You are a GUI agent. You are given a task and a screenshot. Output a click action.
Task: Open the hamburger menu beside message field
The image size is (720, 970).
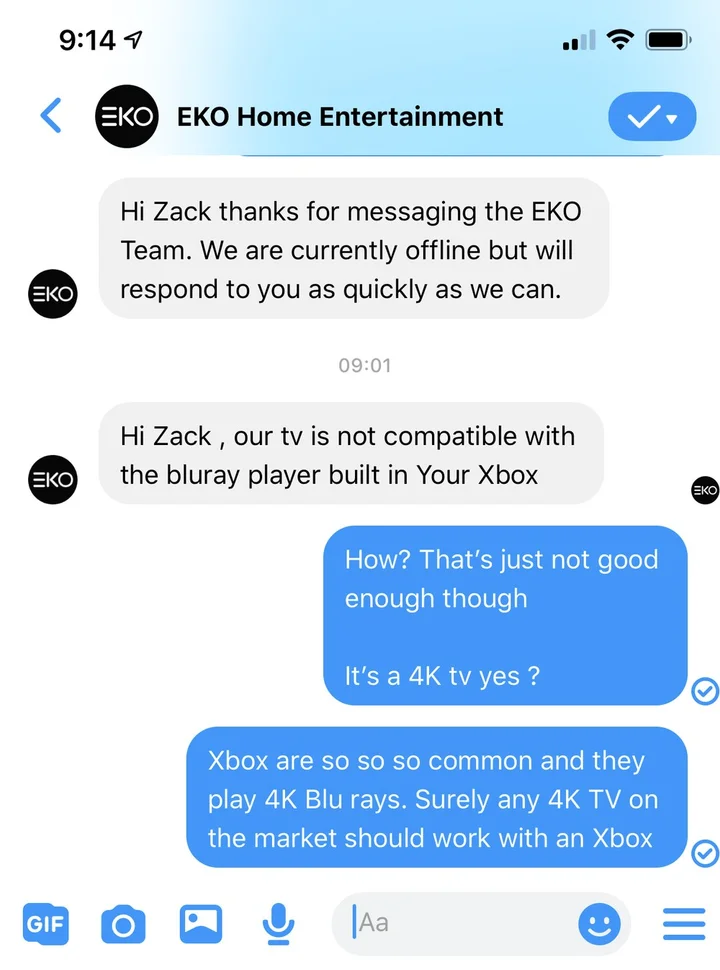[684, 924]
